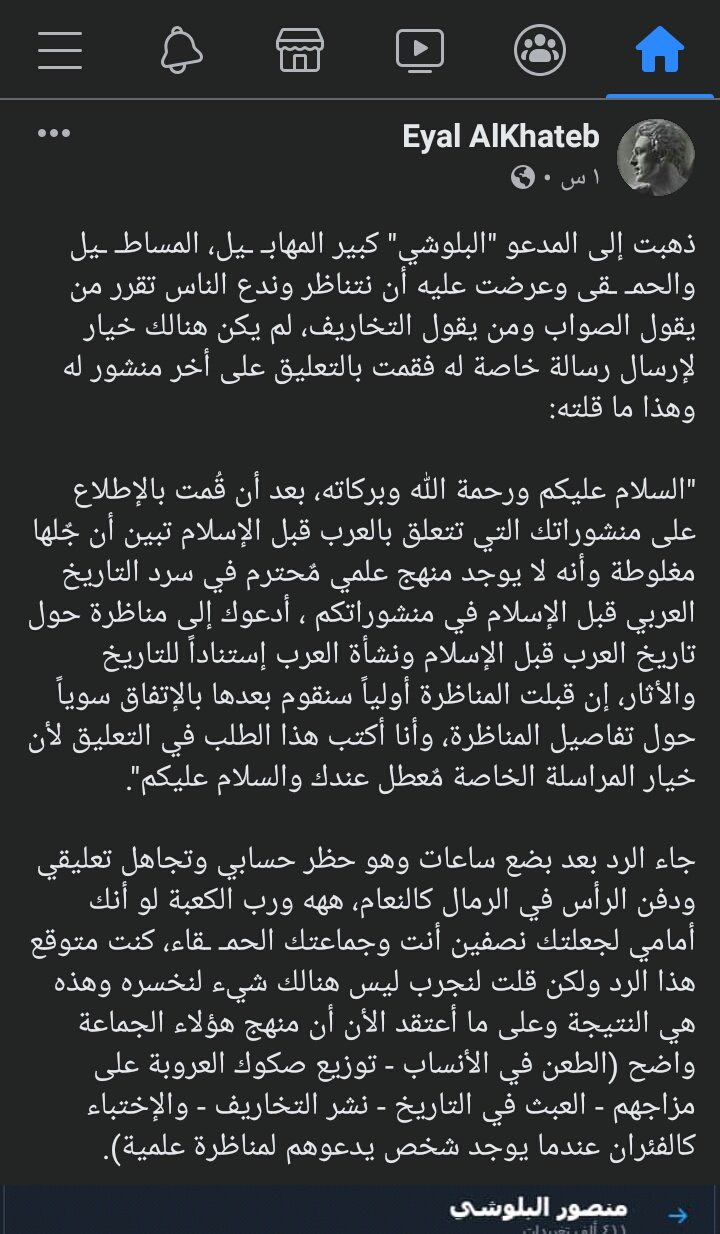720x1234 pixels.
Task: Switch to the Groups tab
Action: tap(540, 50)
